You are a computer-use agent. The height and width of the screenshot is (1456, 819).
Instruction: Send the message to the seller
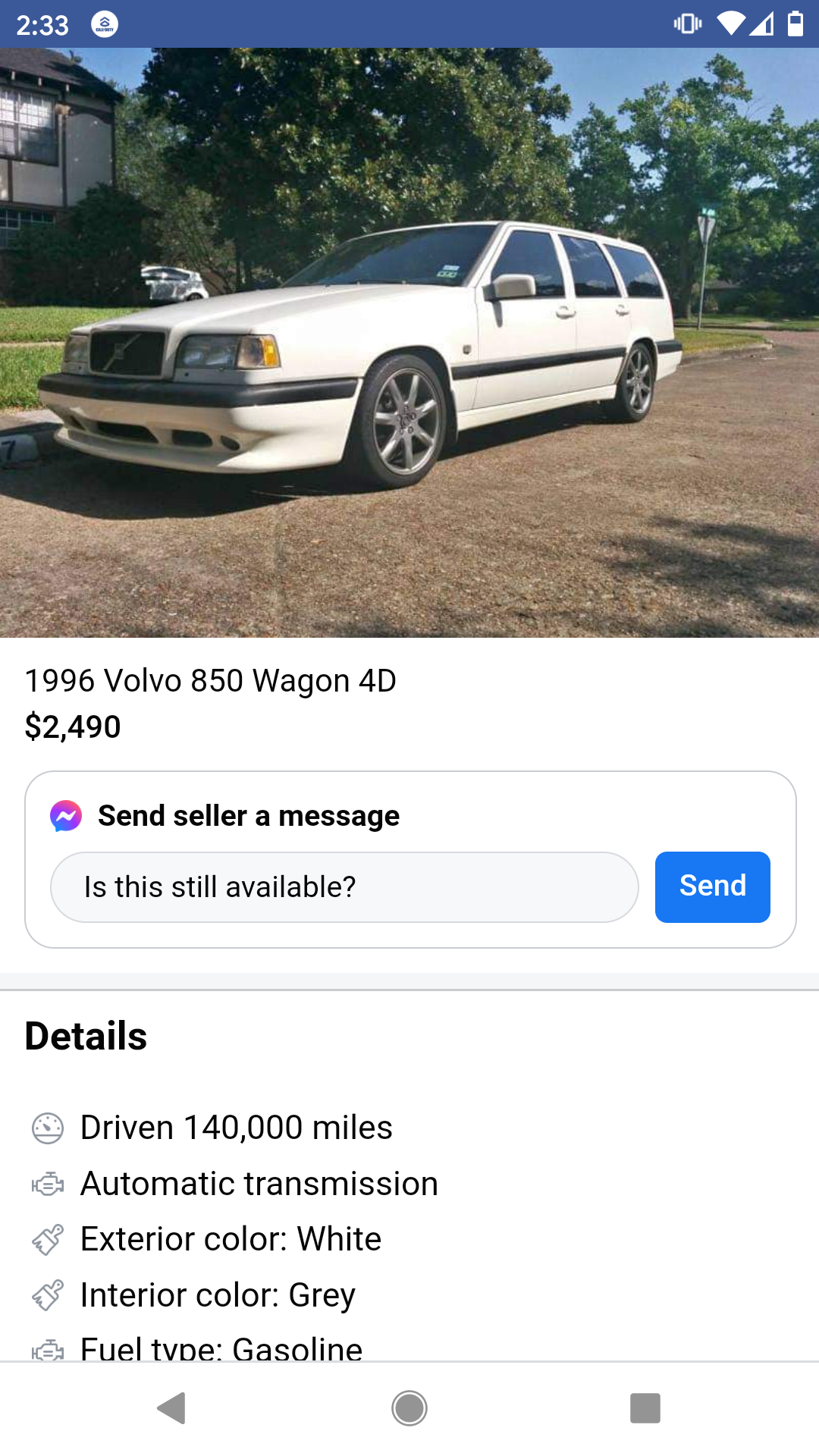(712, 887)
